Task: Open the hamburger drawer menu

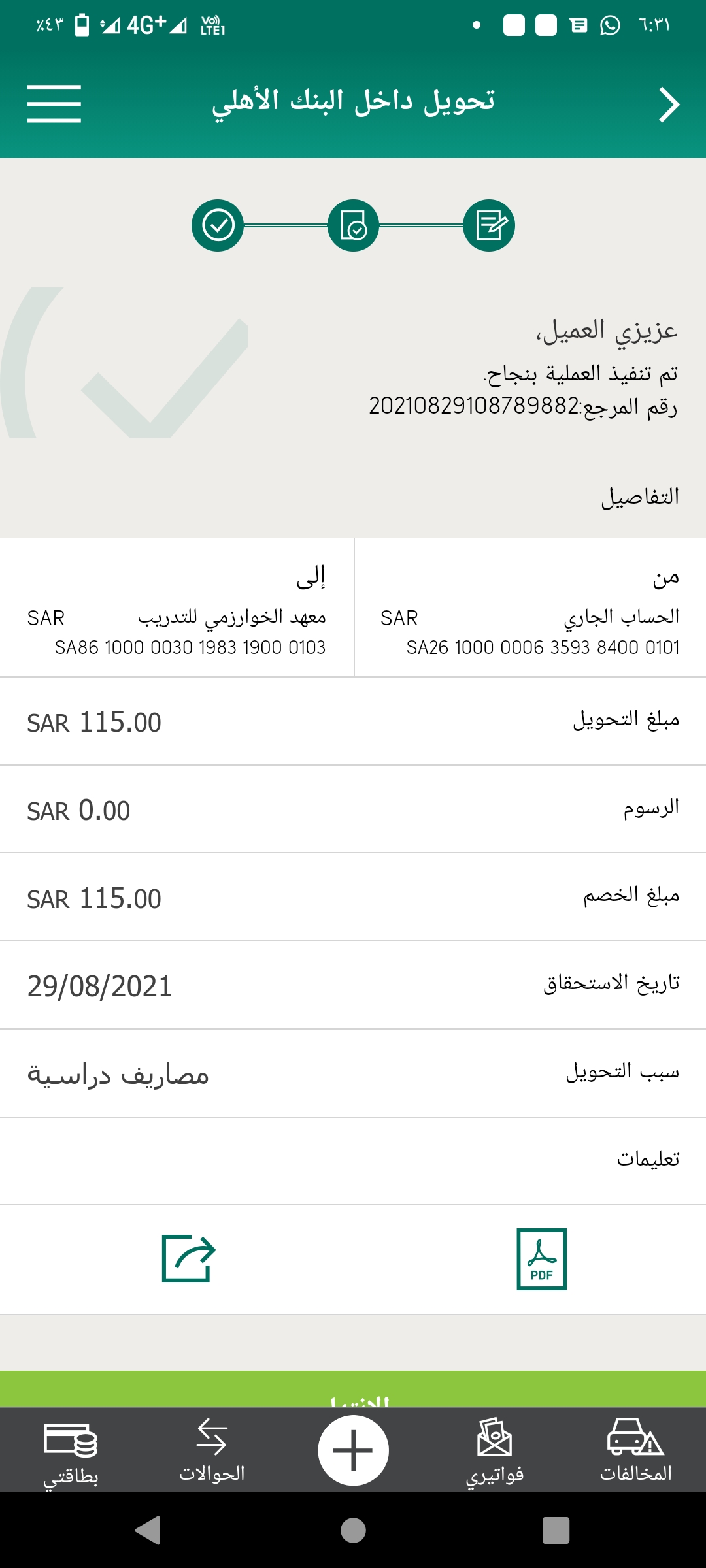Action: (54, 104)
